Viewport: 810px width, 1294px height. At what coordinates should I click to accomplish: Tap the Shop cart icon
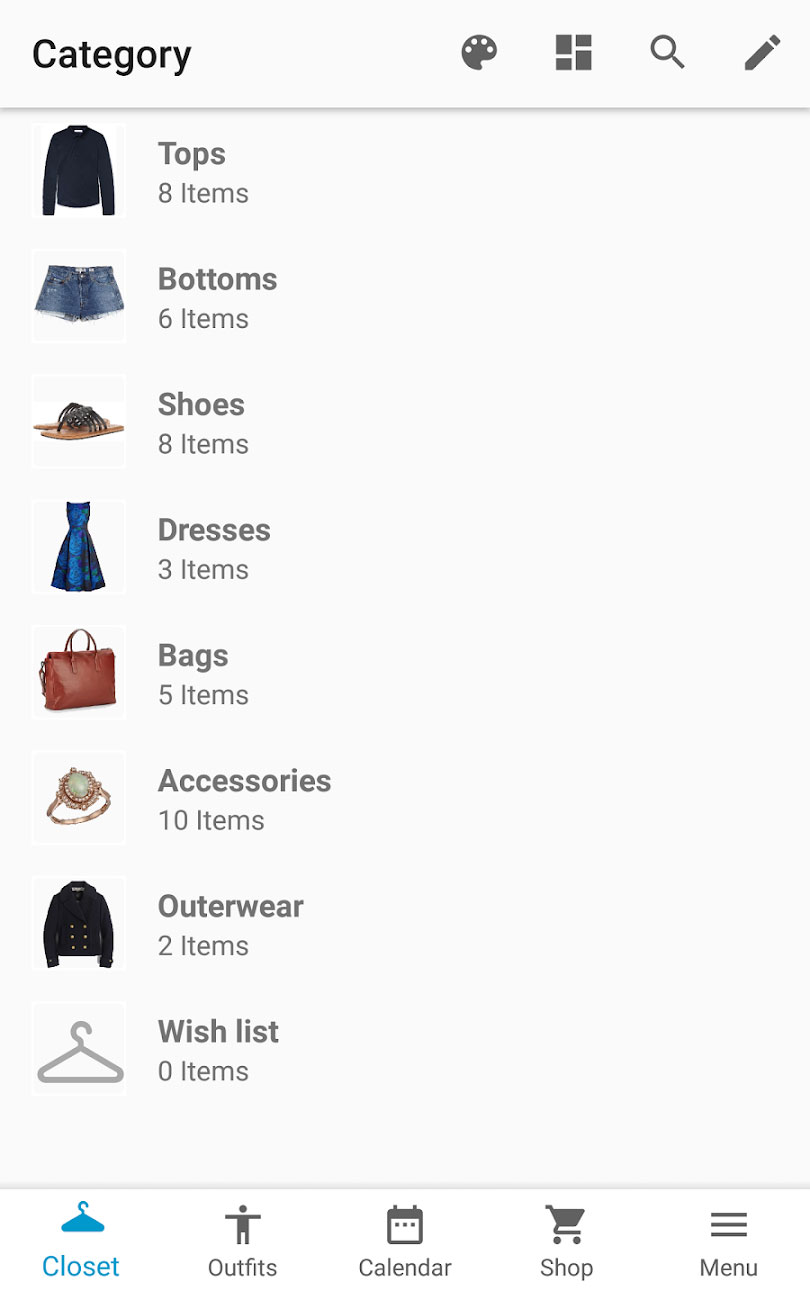tap(566, 1219)
